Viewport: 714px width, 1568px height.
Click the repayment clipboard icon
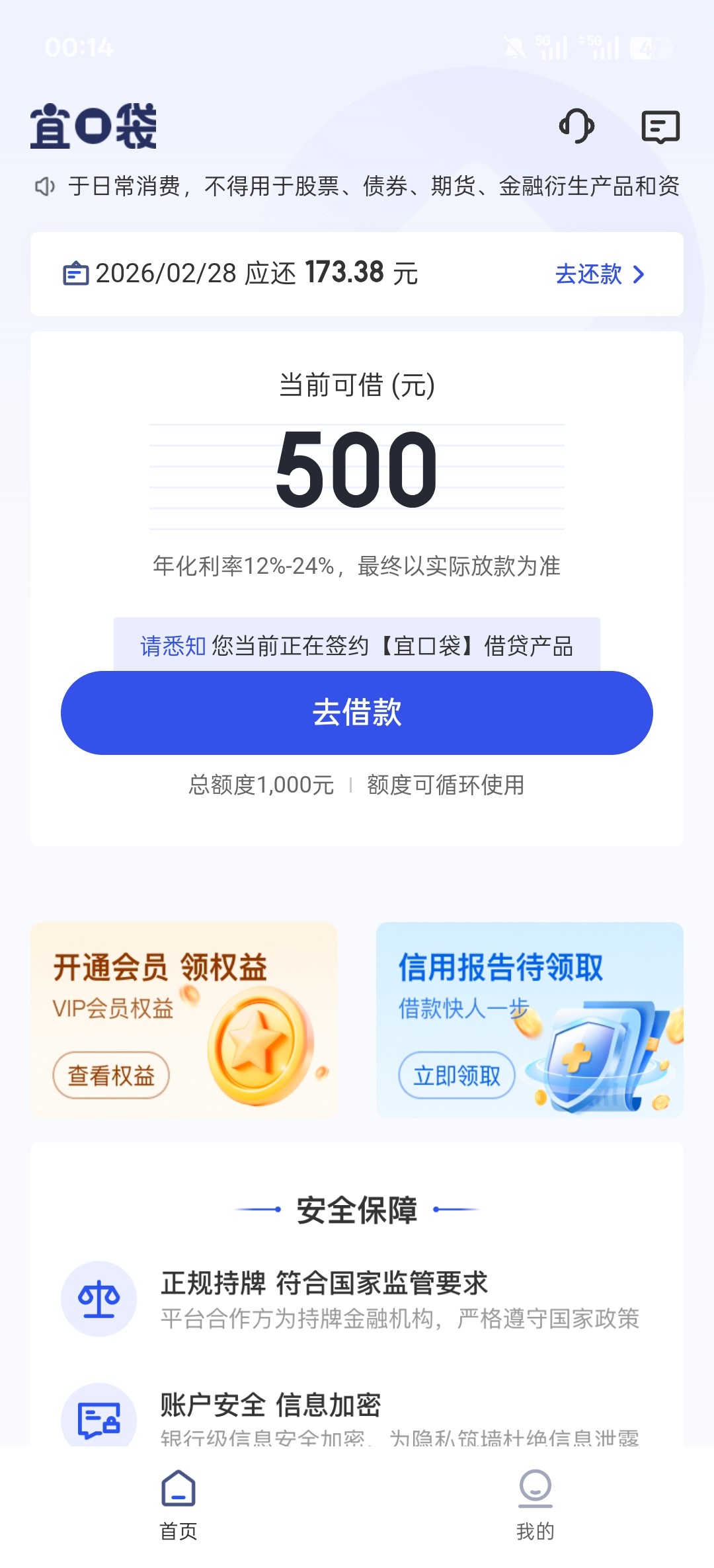coord(75,273)
